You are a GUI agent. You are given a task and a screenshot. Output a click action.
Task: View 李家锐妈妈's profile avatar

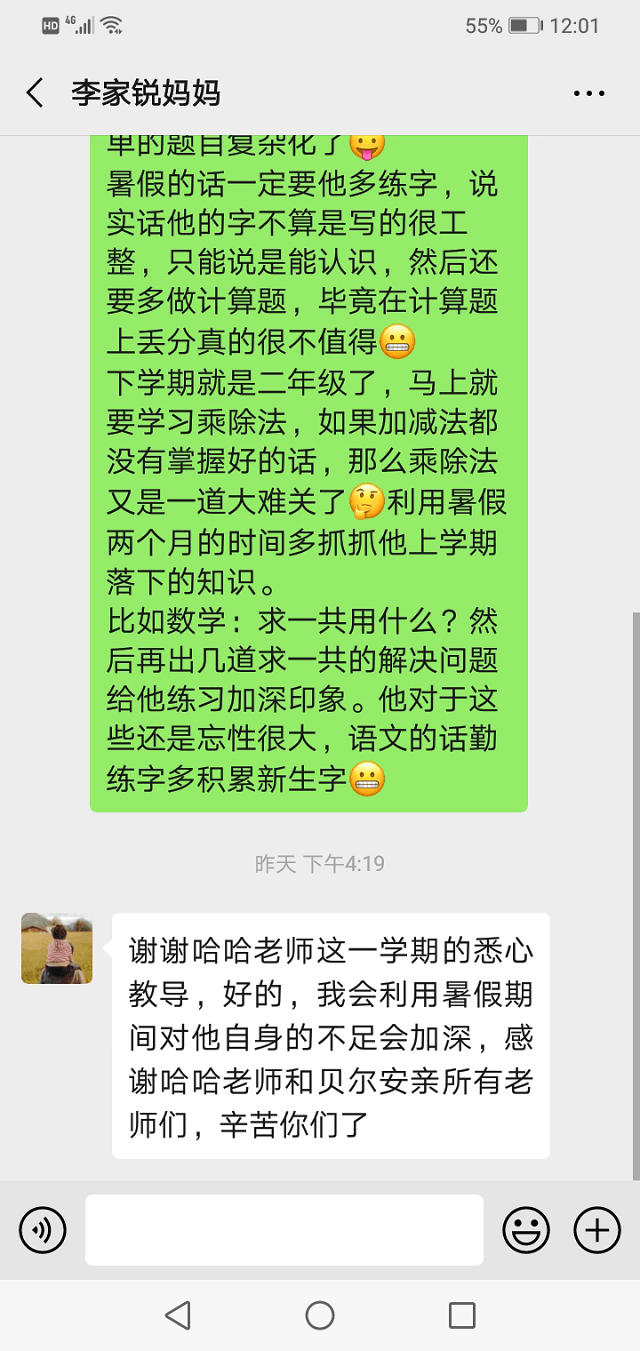[57, 948]
